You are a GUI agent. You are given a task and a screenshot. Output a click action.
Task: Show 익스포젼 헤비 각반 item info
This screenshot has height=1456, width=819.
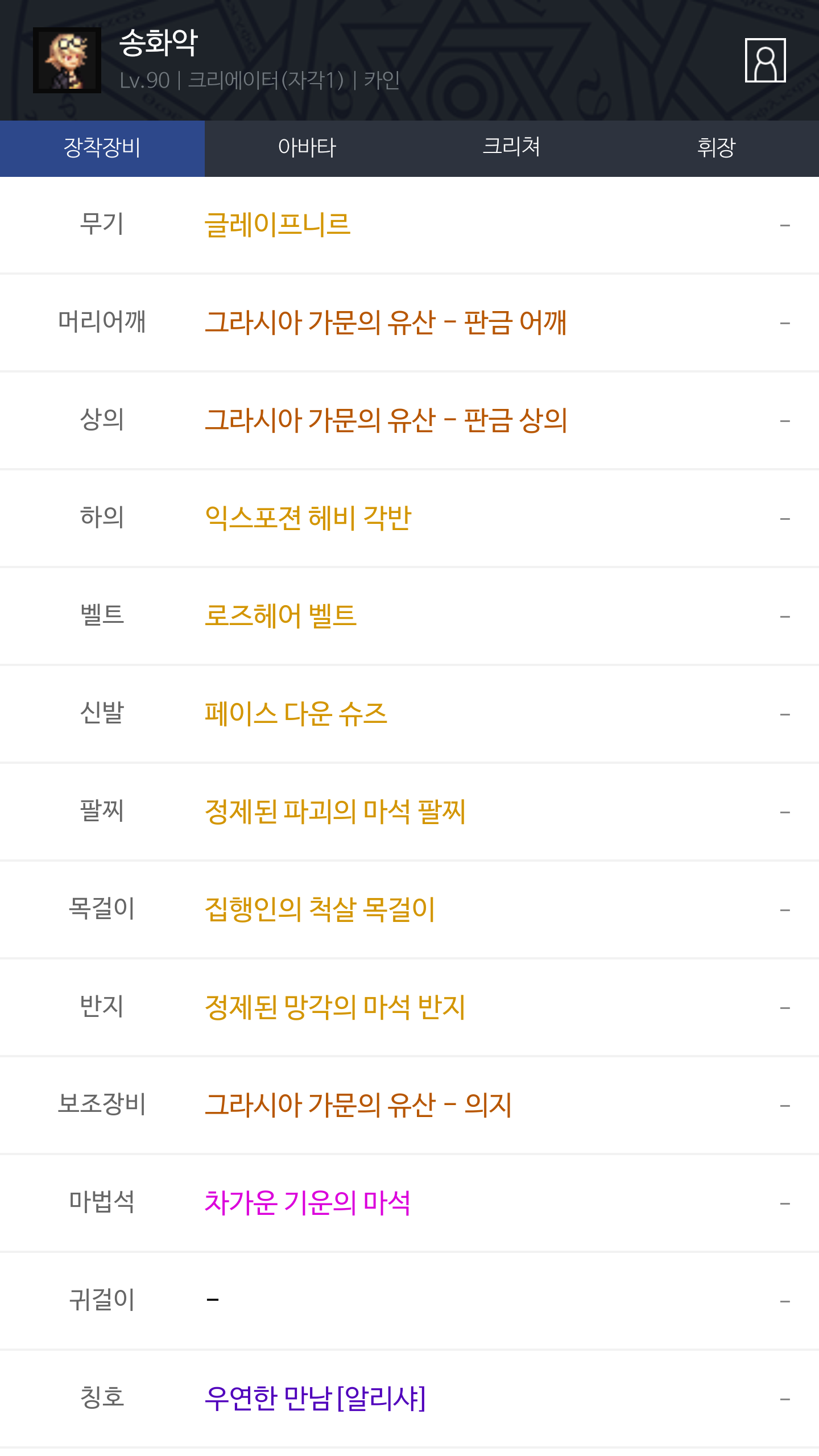(308, 518)
